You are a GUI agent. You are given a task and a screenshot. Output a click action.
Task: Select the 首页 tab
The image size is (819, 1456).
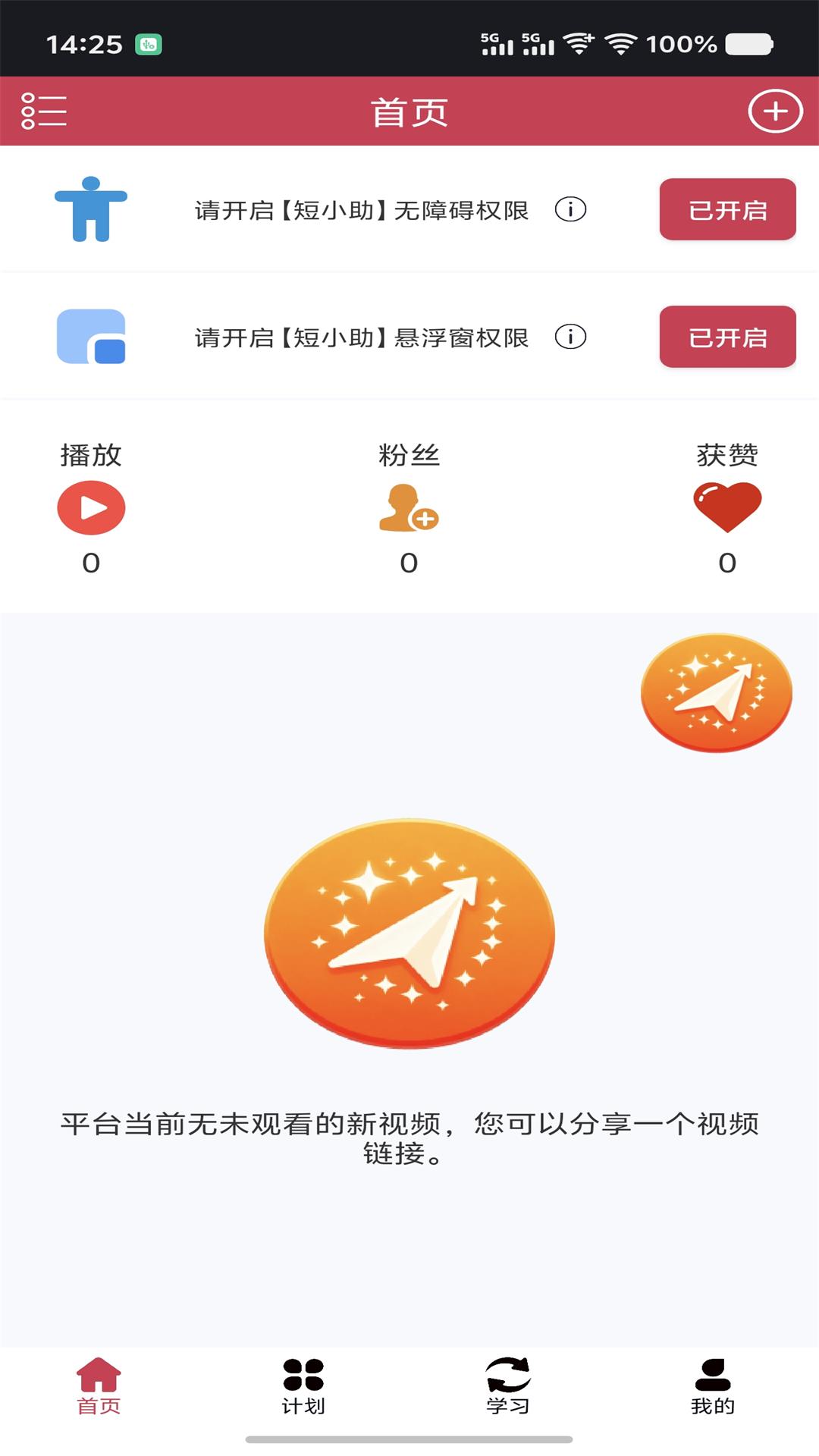tap(99, 1386)
